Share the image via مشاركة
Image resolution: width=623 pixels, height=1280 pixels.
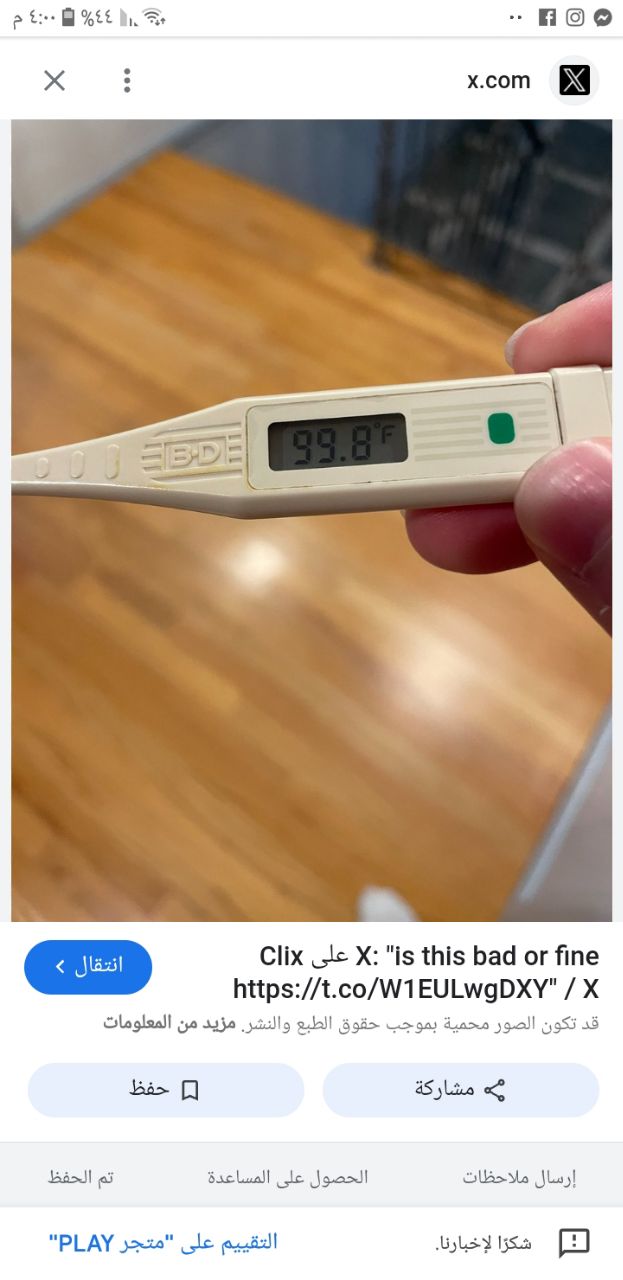(x=460, y=1090)
